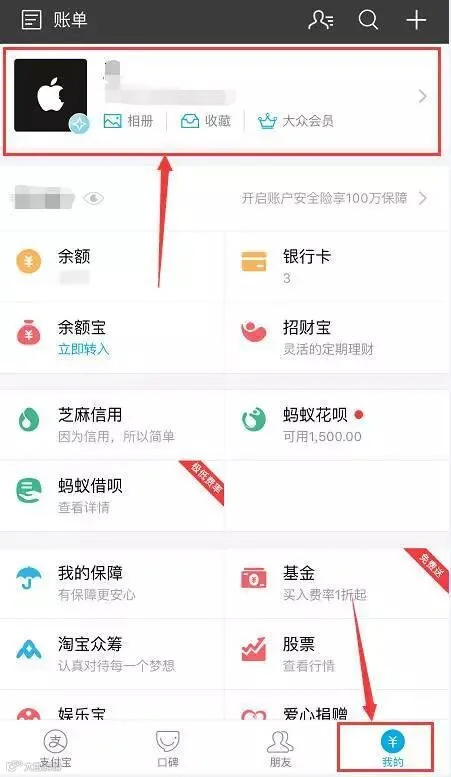Open 余额宝
The height and width of the screenshot is (777, 451).
coord(112,337)
